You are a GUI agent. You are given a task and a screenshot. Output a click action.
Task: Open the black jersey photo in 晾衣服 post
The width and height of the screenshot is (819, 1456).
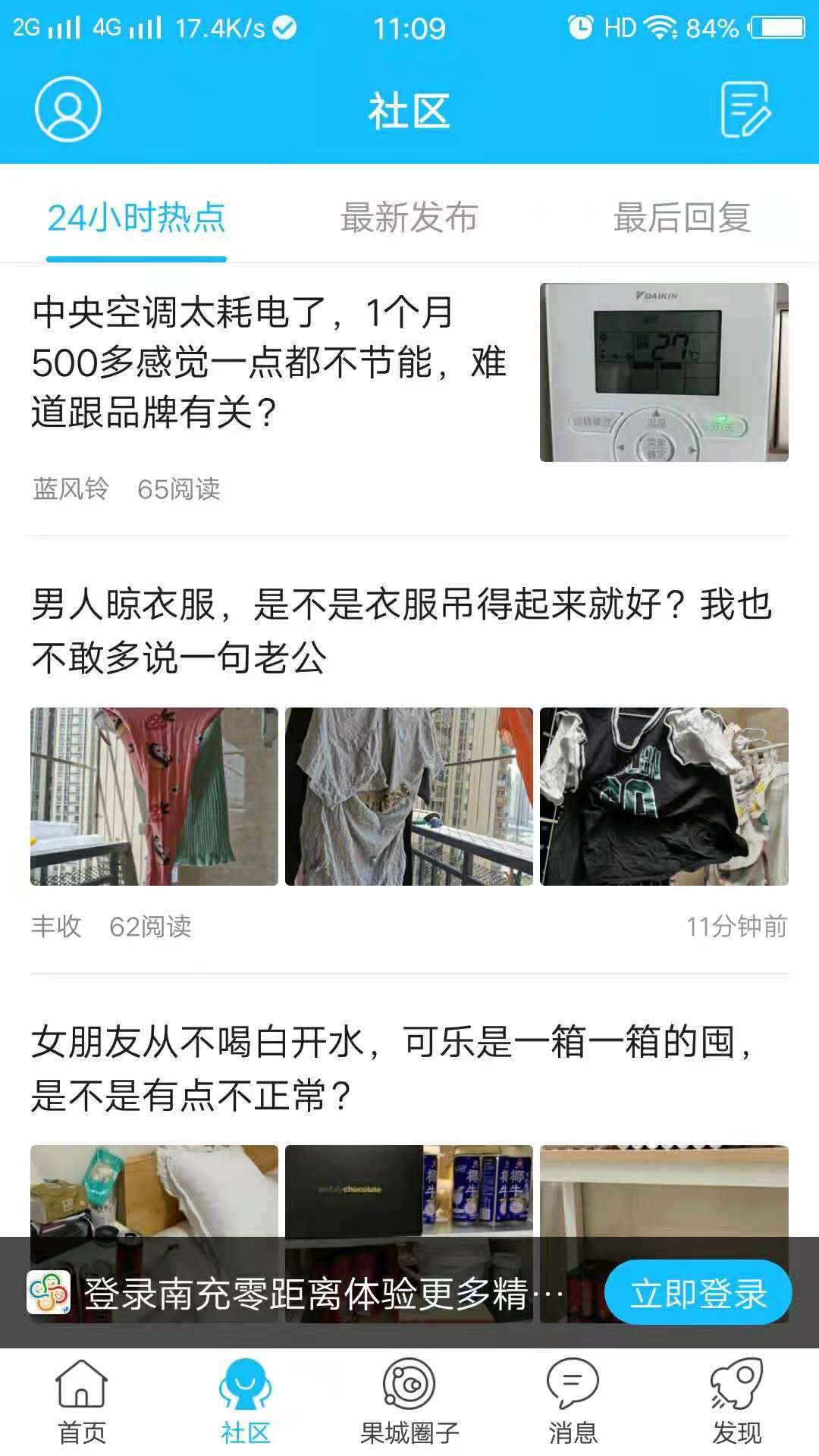(x=664, y=796)
